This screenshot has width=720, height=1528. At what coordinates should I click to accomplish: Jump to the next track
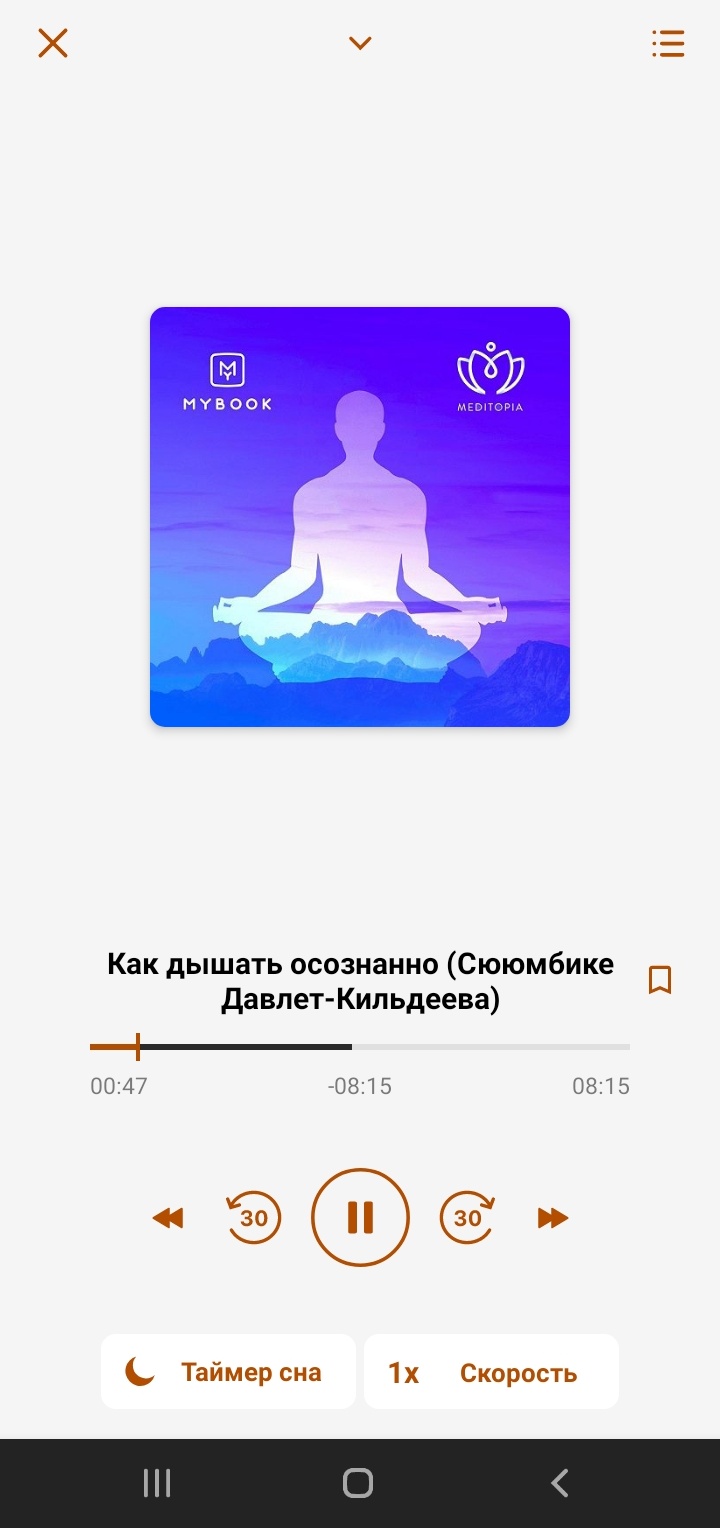553,1218
